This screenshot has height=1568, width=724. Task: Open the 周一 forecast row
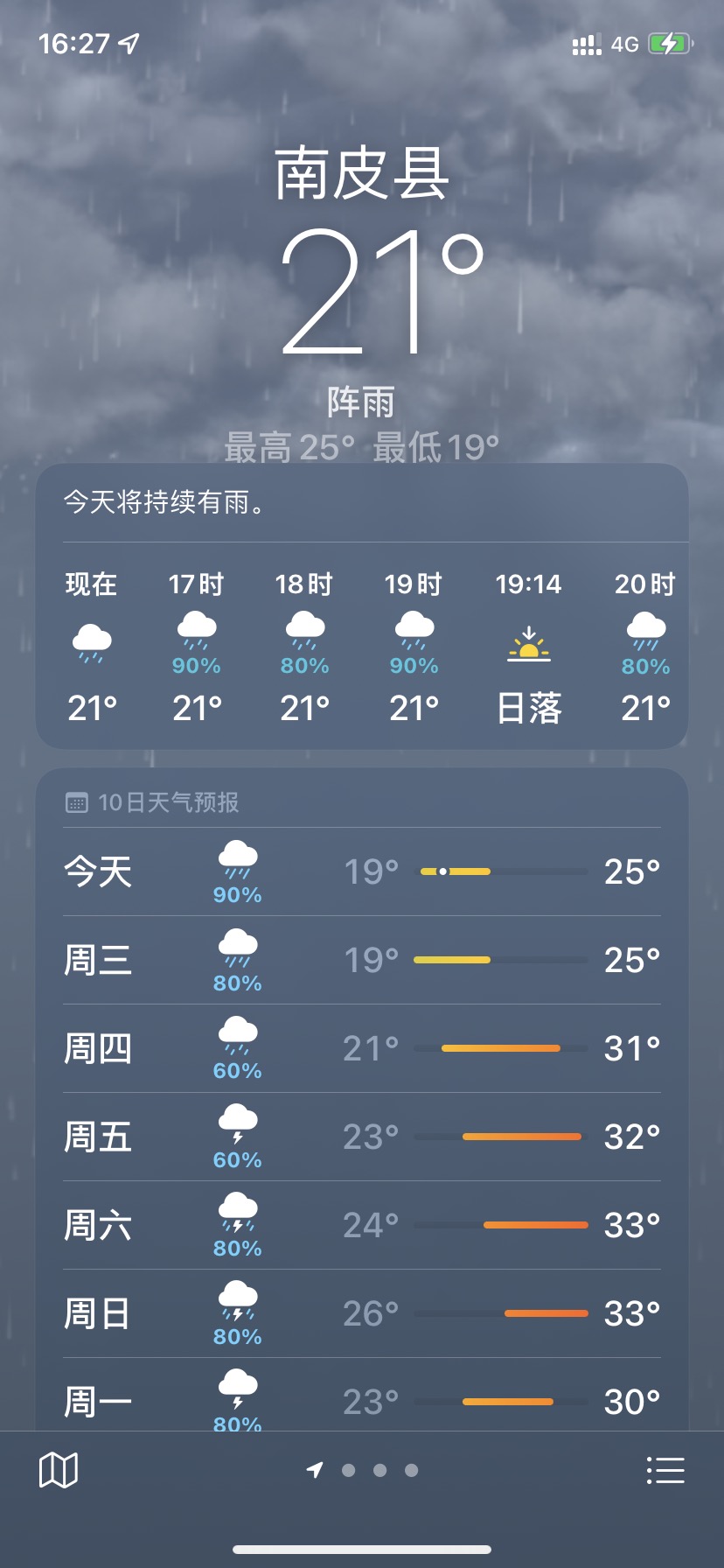tap(362, 1395)
